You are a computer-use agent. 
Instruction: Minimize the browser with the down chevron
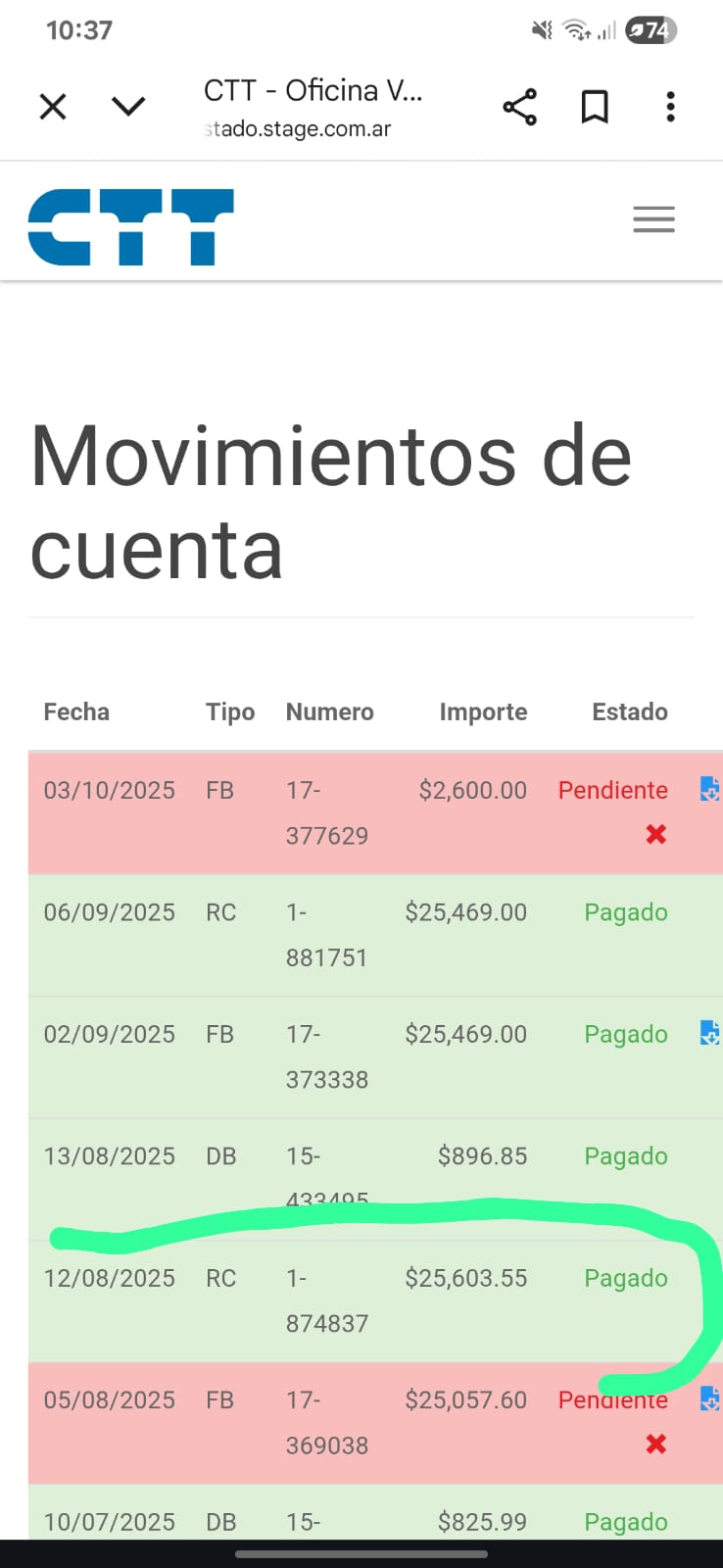pos(128,106)
